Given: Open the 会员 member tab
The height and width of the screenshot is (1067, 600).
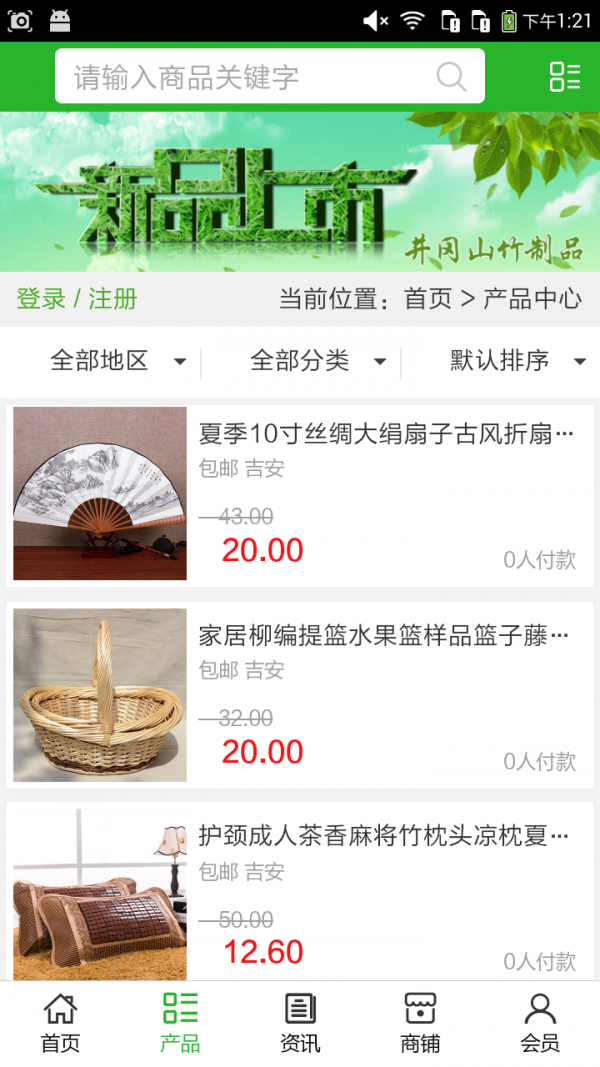Looking at the screenshot, I should point(540,1023).
